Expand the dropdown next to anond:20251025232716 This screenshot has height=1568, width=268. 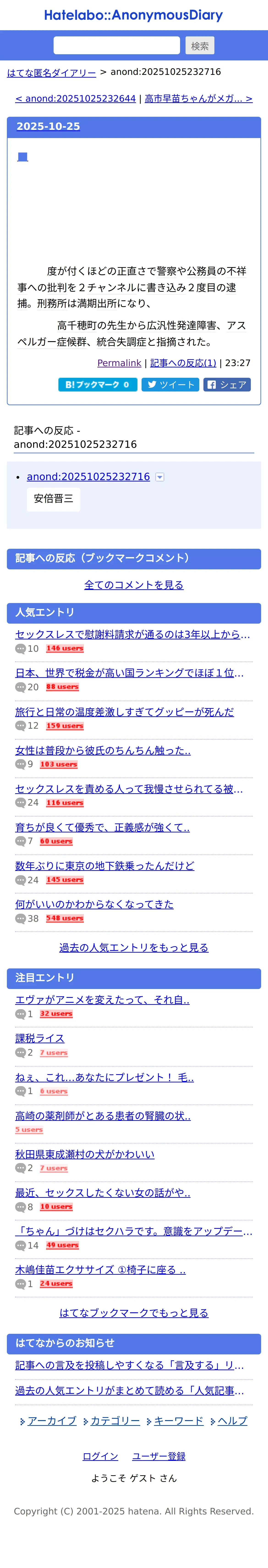click(x=160, y=477)
